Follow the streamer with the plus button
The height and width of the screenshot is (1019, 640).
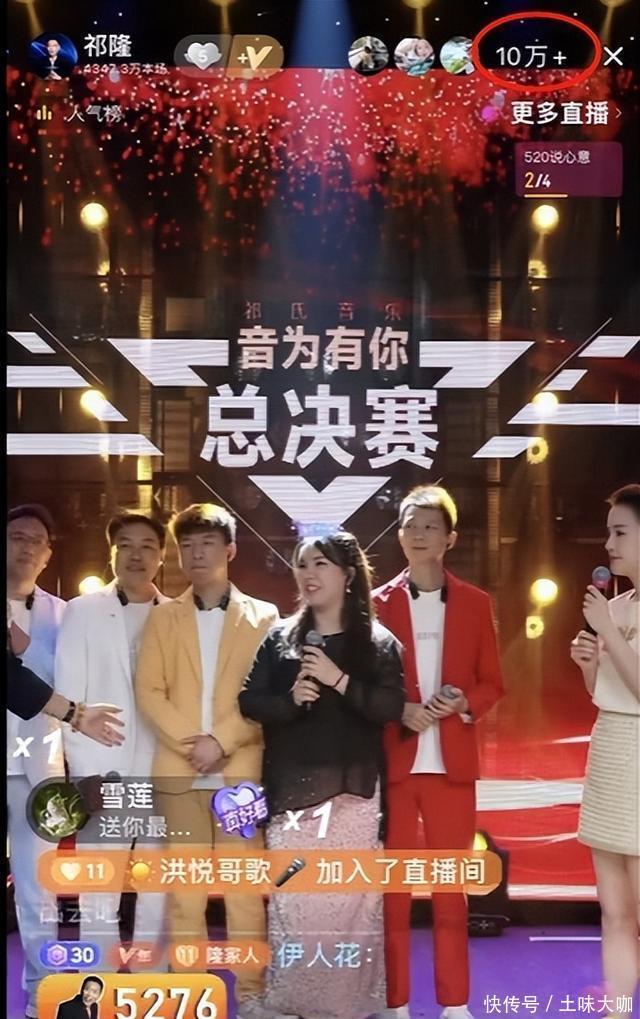254,56
